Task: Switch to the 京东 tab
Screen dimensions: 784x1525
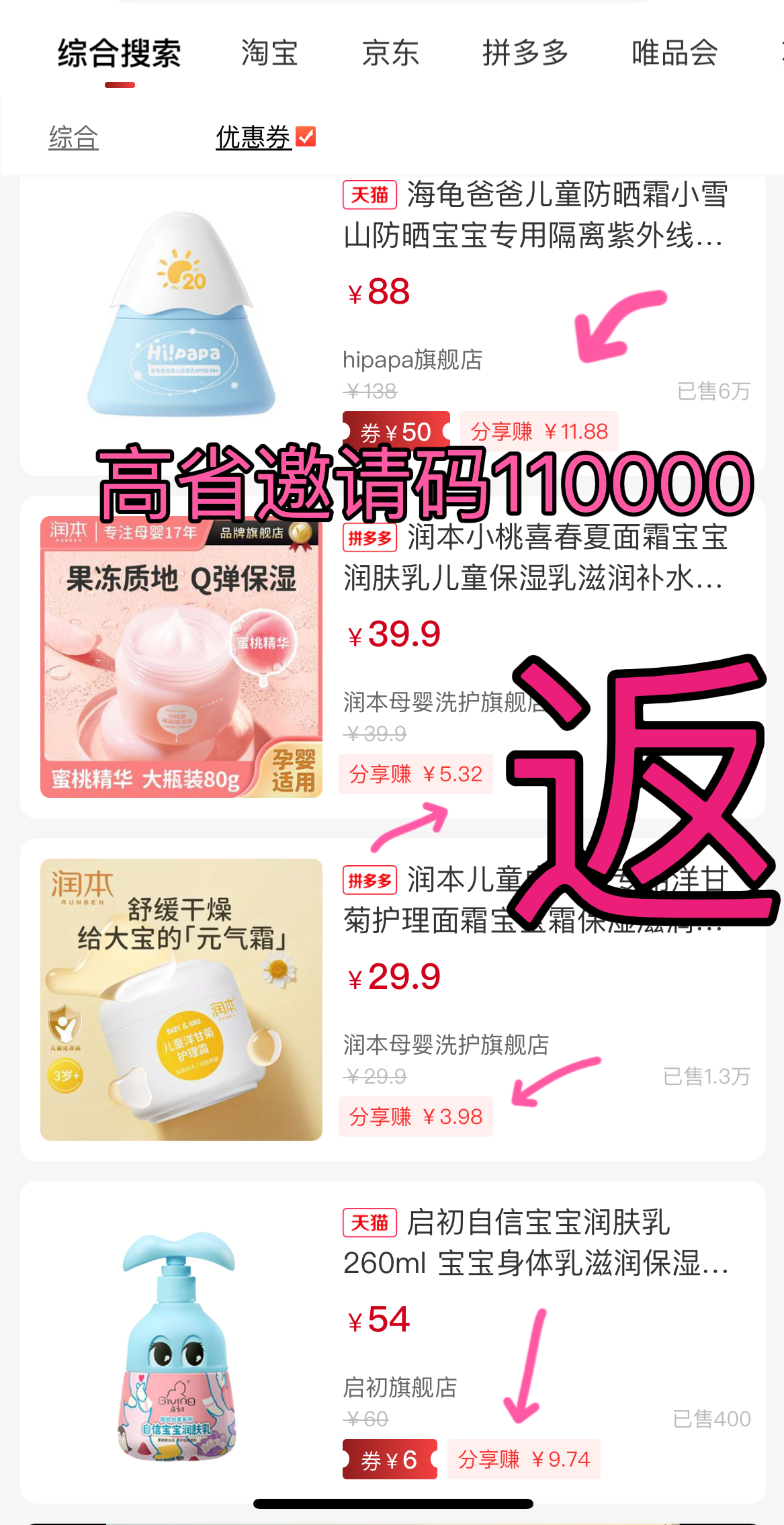Action: click(x=390, y=53)
